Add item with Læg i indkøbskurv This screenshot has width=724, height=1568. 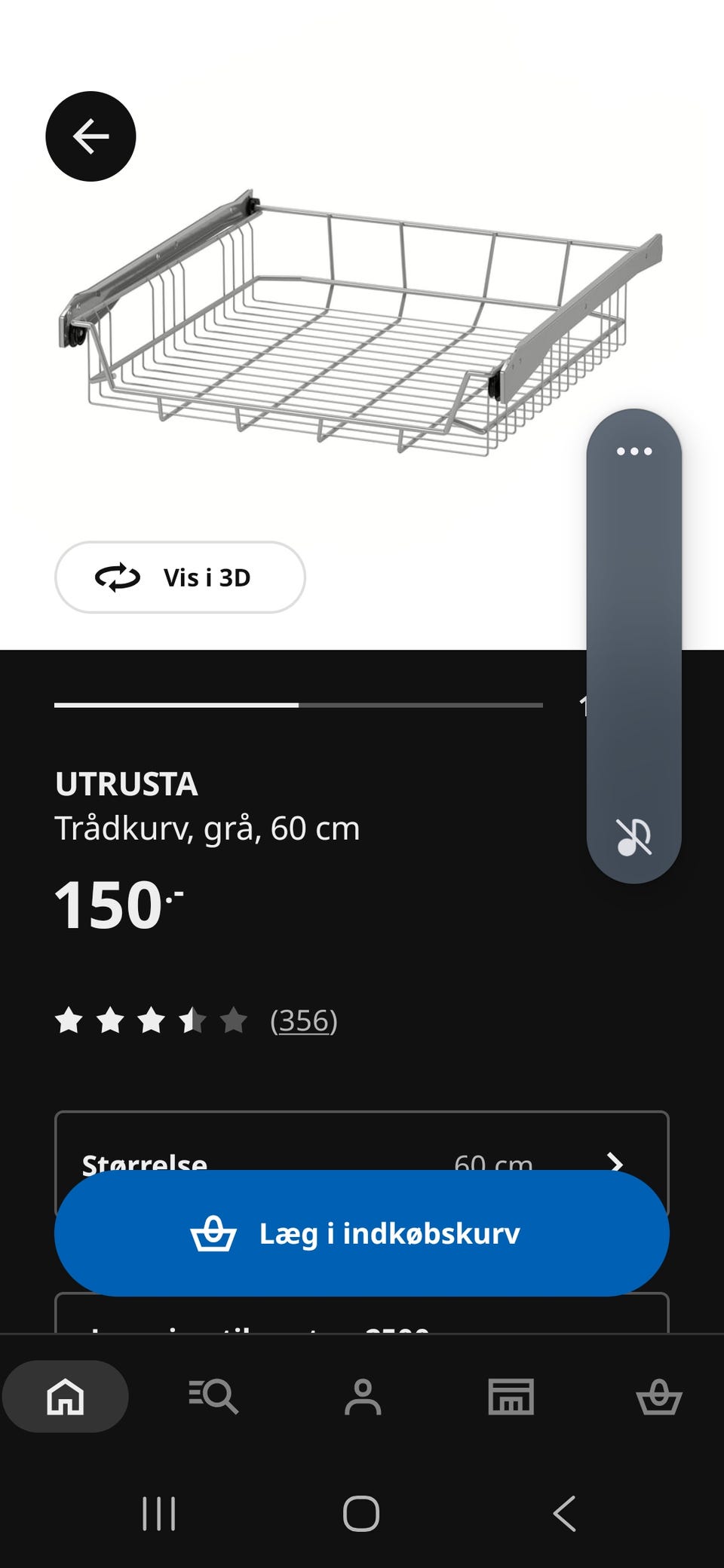[x=362, y=1233]
